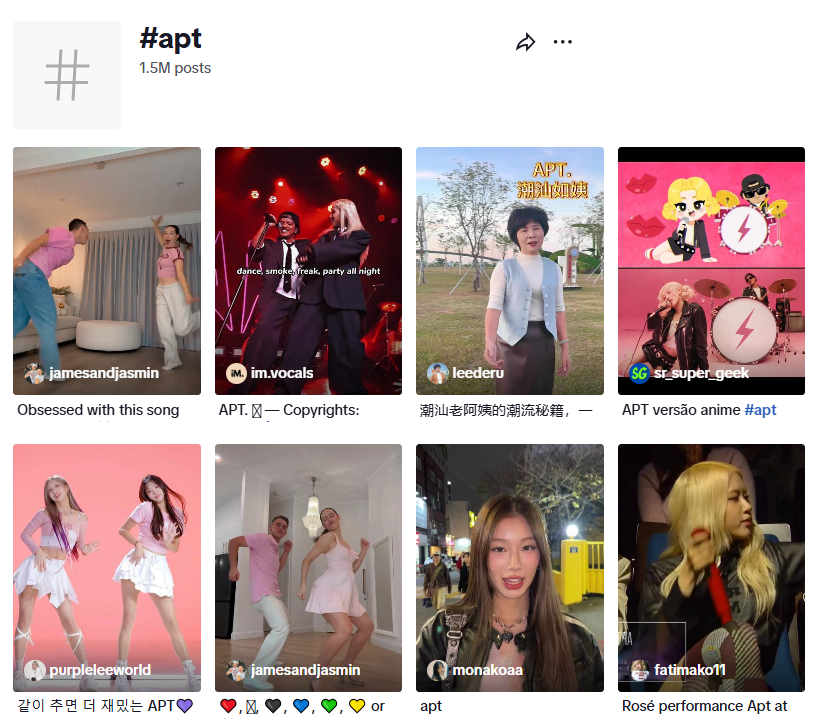This screenshot has height=727, width=816.
Task: Share the #apt hashtag page
Action: tap(526, 42)
